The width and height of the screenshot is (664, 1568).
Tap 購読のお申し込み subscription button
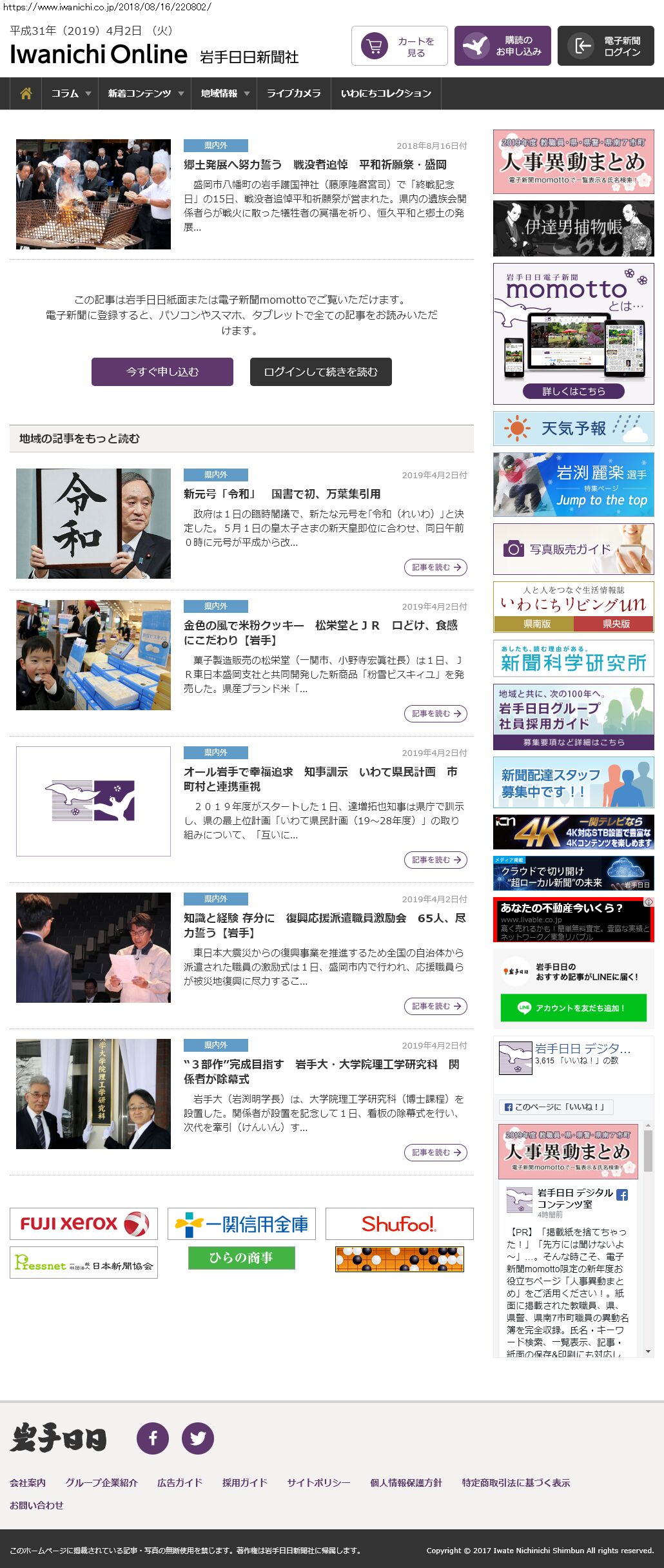tap(502, 46)
